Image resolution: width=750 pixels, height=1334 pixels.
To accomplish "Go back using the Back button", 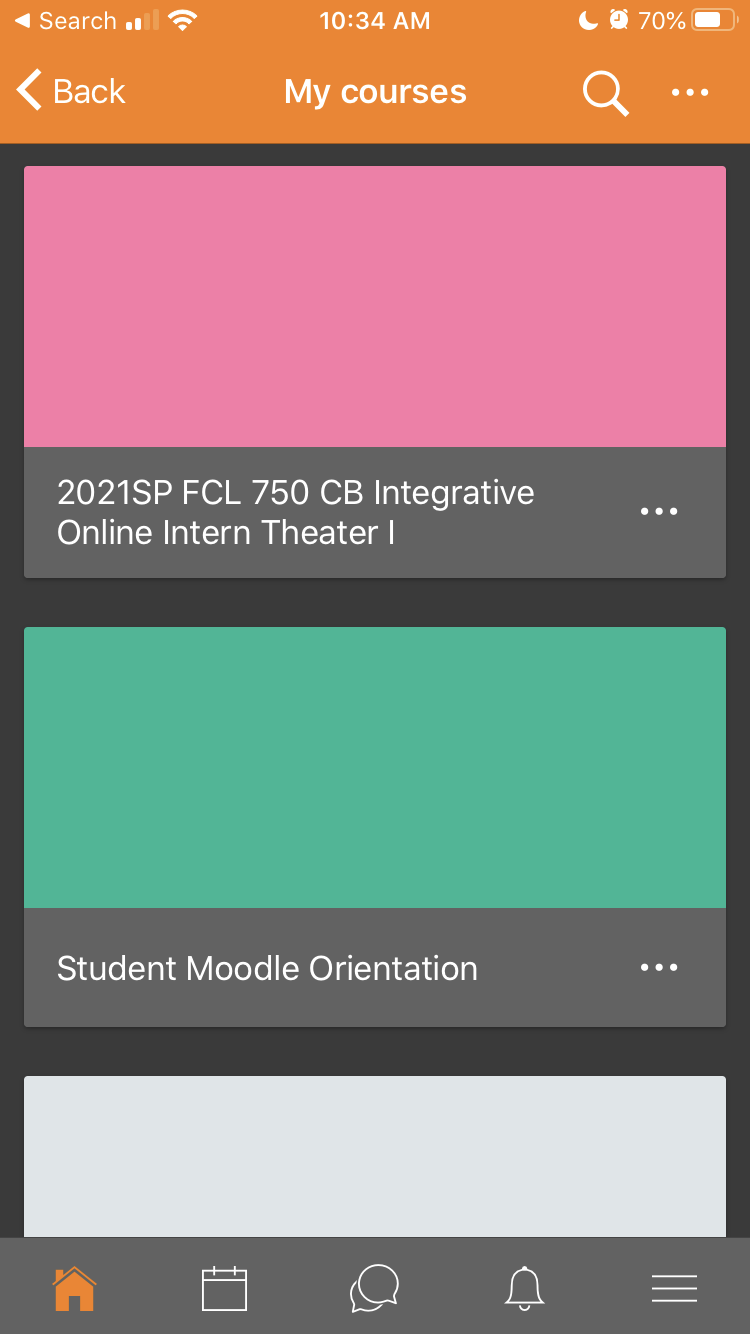I will click(x=71, y=91).
